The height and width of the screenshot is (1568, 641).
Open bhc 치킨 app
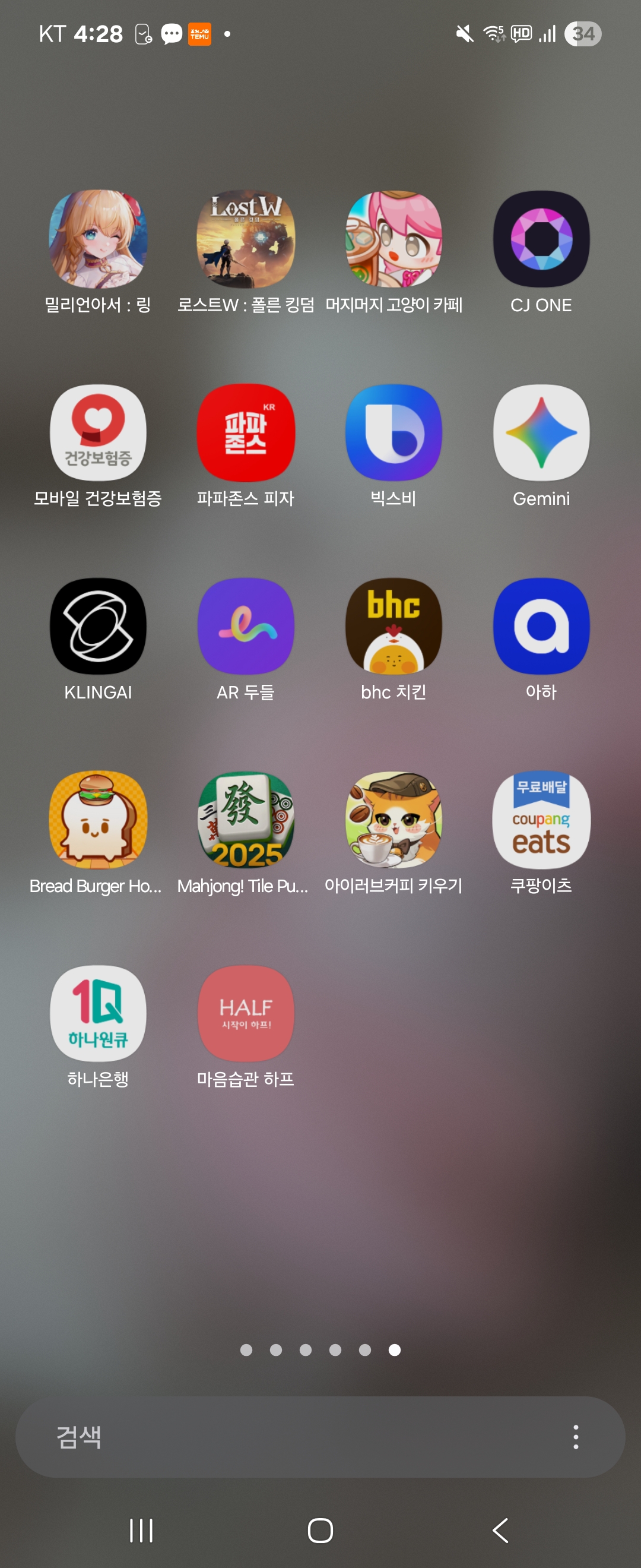pos(394,626)
